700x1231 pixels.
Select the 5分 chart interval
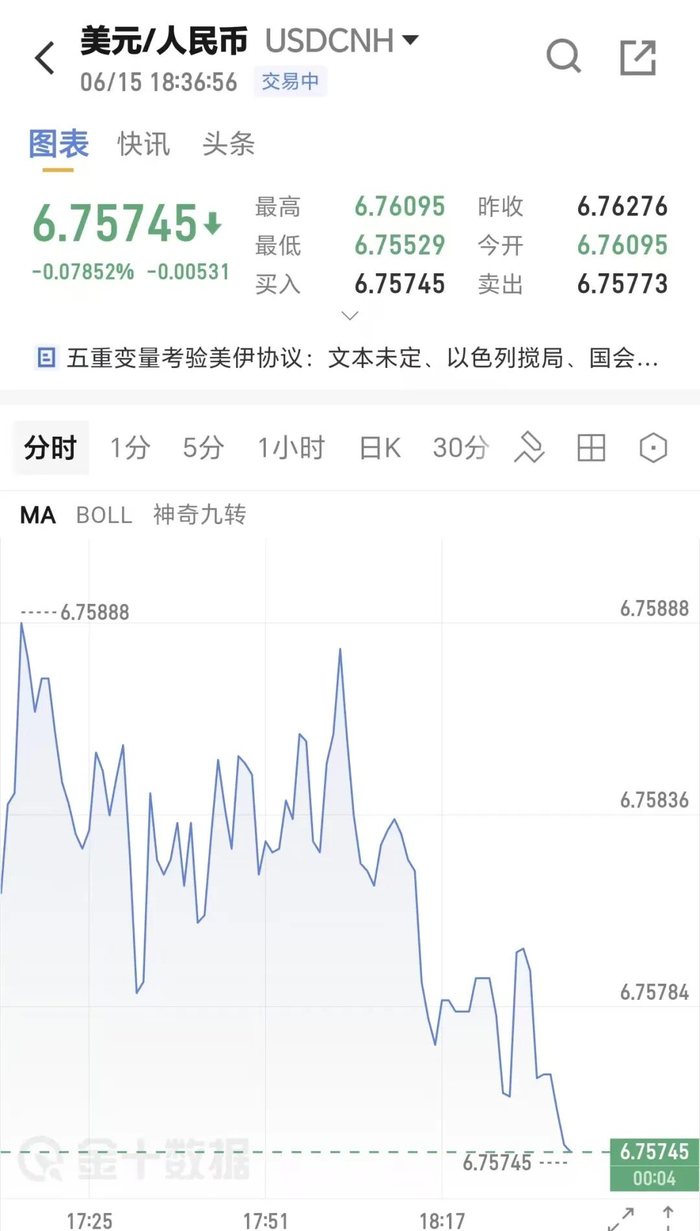pyautogui.click(x=203, y=448)
